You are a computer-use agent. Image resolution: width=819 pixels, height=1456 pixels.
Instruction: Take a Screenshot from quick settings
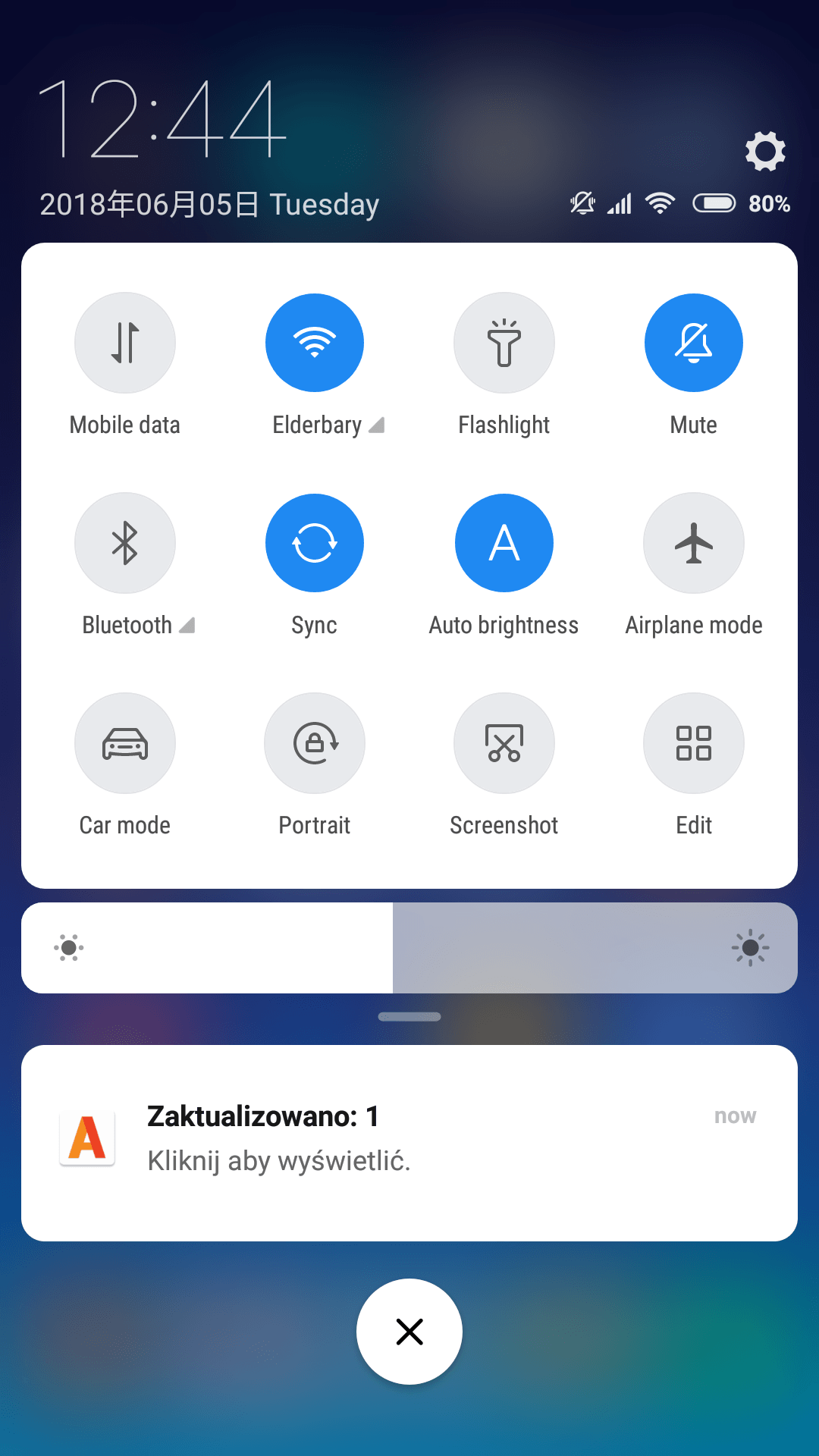(504, 743)
